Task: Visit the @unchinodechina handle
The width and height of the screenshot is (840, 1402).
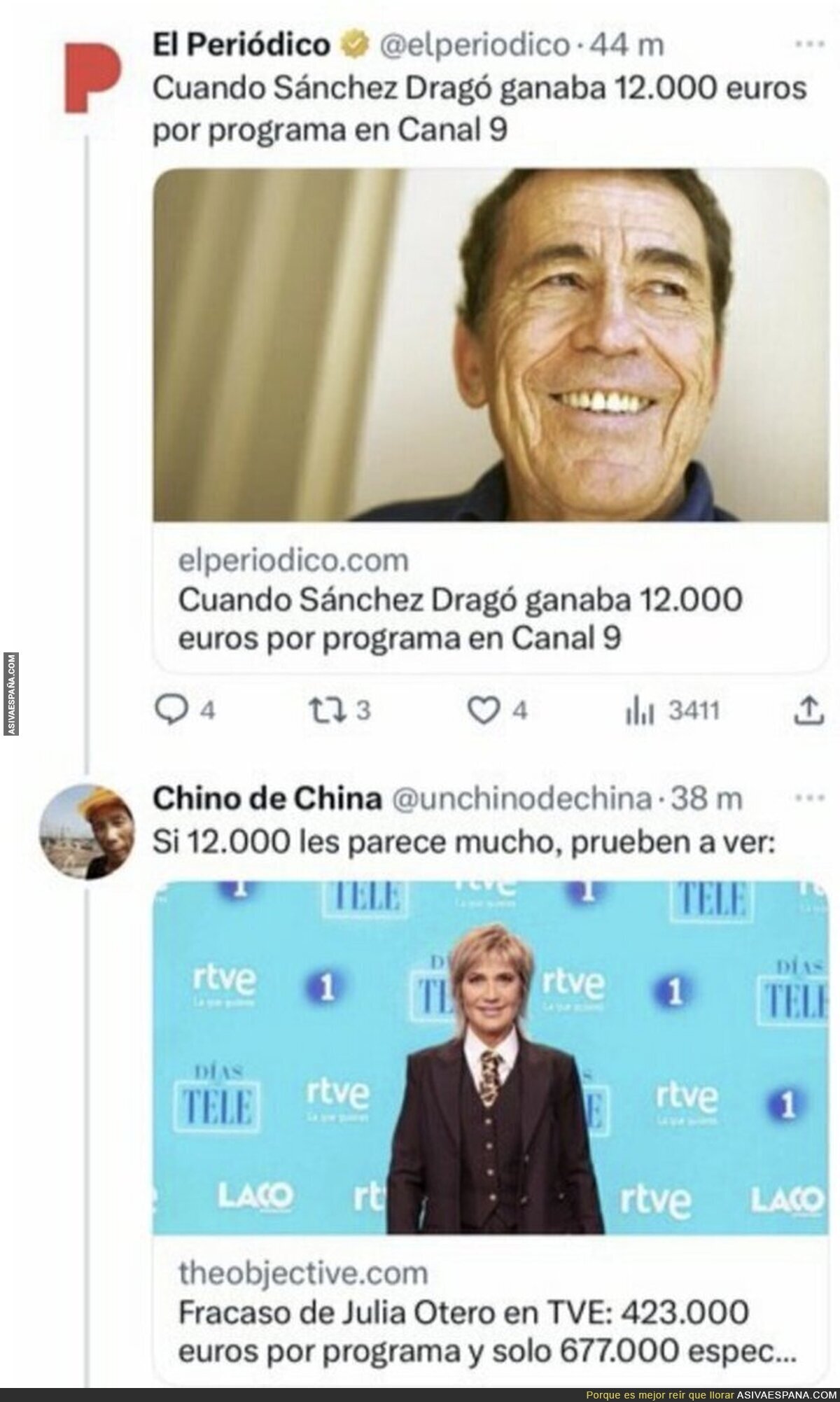Action: point(522,798)
